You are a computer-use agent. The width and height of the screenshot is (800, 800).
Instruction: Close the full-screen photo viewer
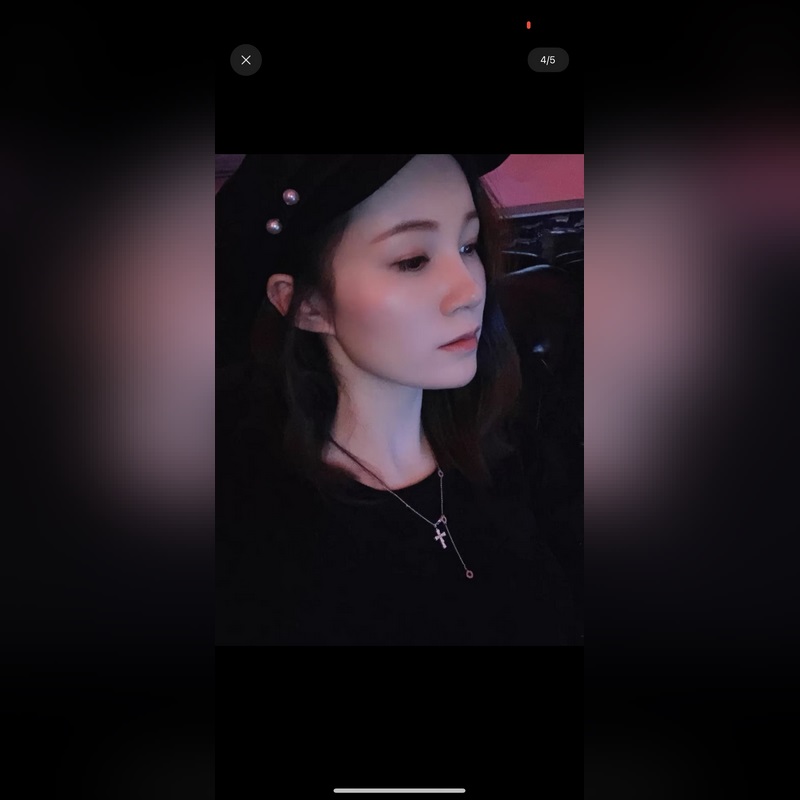coord(246,60)
